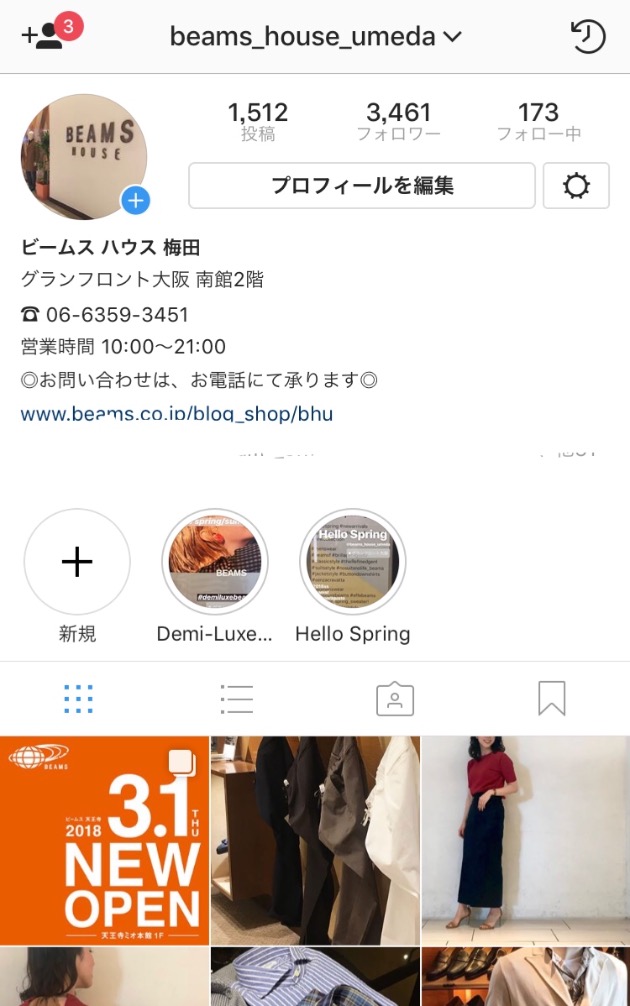
Task: Open the Hello Spring highlight
Action: point(352,562)
